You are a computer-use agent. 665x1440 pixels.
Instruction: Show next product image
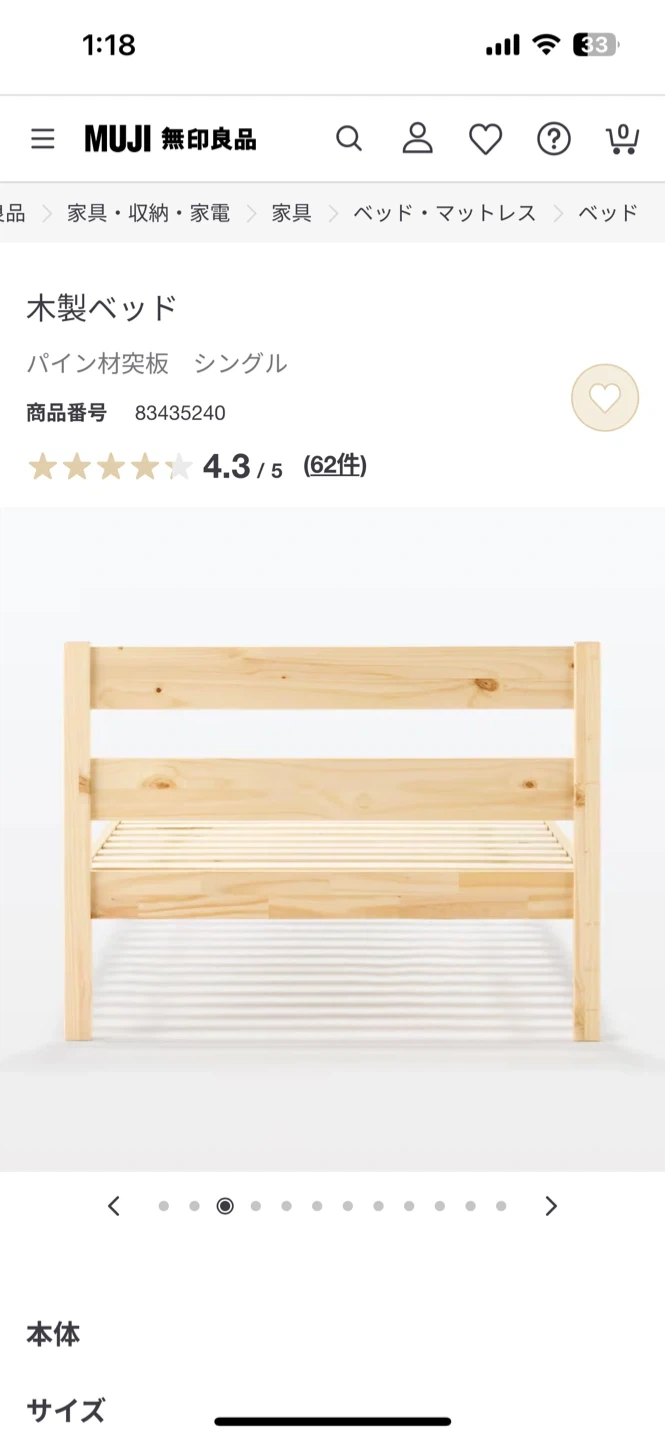(x=551, y=1206)
